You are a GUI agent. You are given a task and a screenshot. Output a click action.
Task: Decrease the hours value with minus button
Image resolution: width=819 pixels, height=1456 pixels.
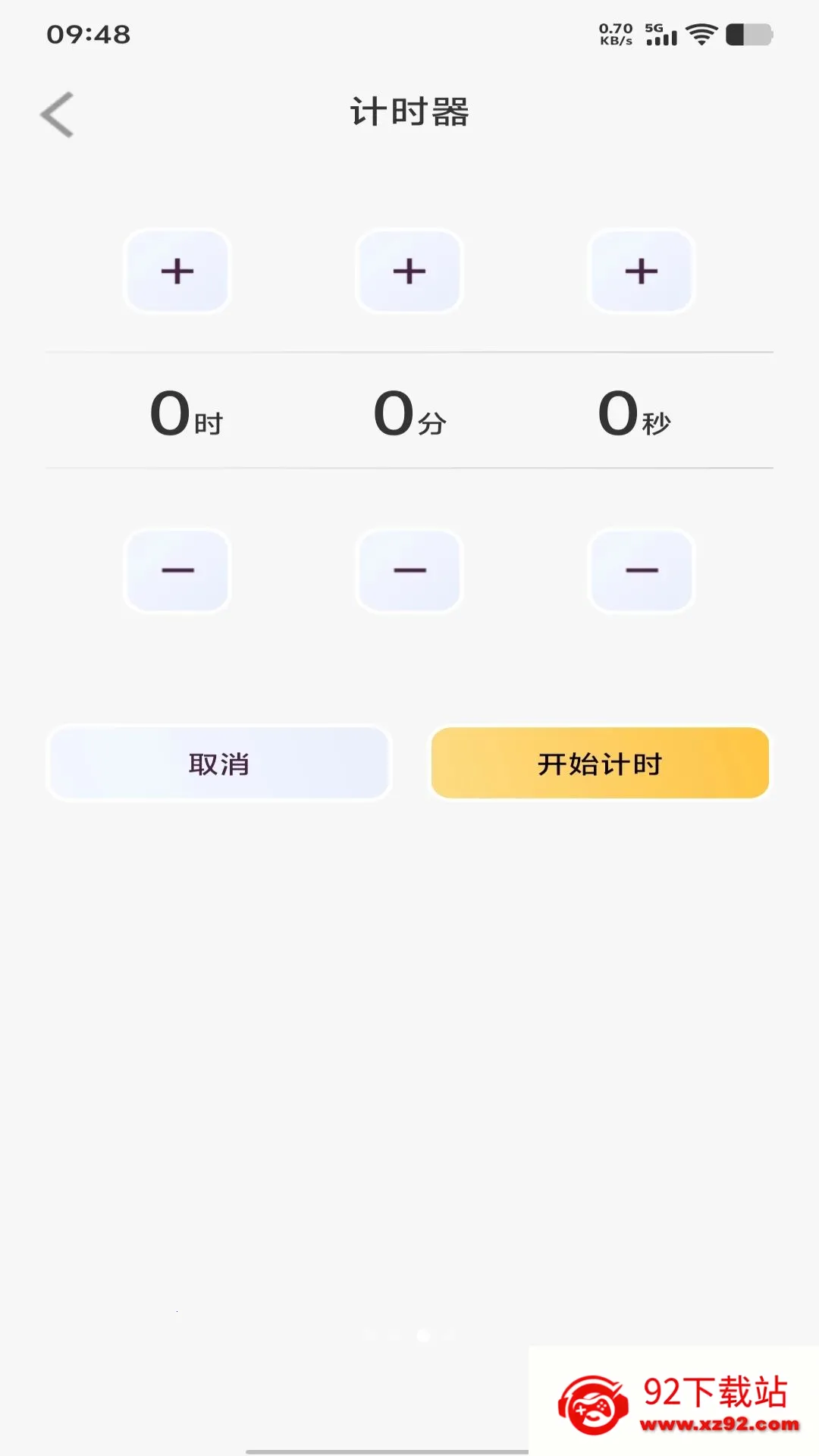(177, 570)
